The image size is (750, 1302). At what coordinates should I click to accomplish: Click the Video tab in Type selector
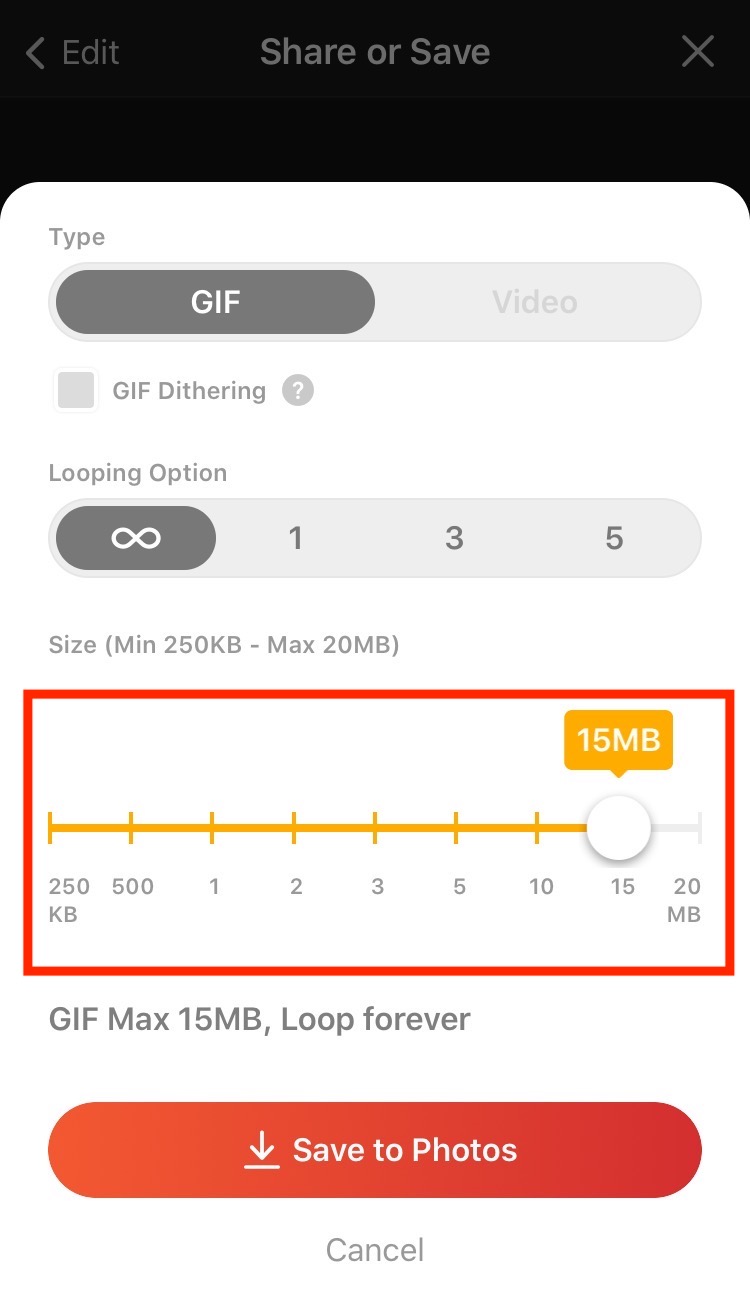(x=535, y=301)
